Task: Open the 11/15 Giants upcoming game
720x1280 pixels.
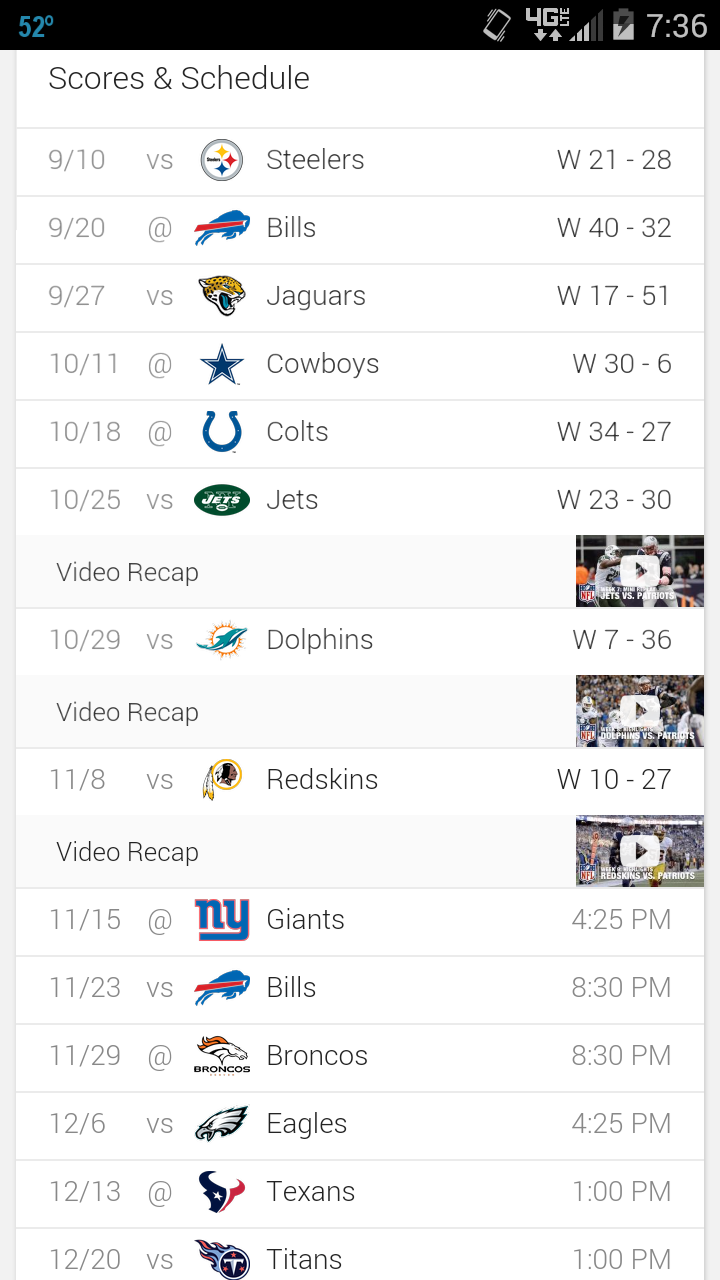Action: pyautogui.click(x=360, y=921)
